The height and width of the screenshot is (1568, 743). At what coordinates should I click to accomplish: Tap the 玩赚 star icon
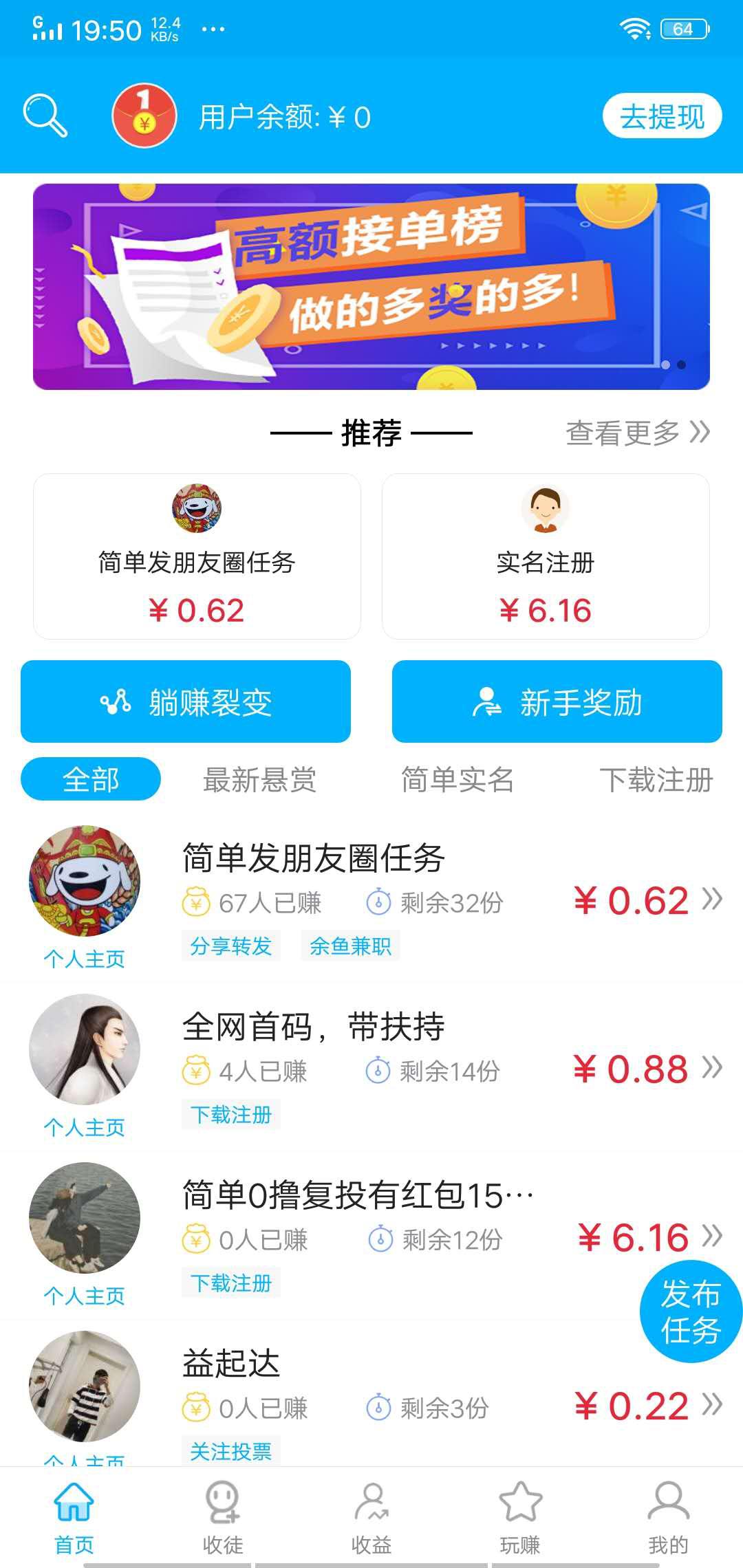click(x=519, y=1501)
